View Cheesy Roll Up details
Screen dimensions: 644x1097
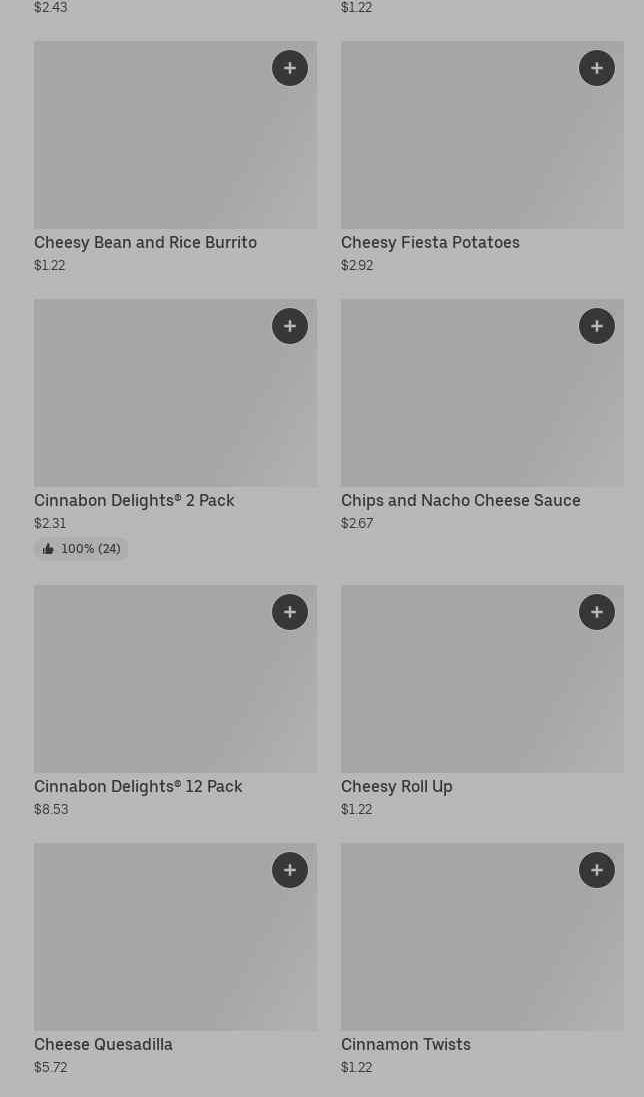396,787
